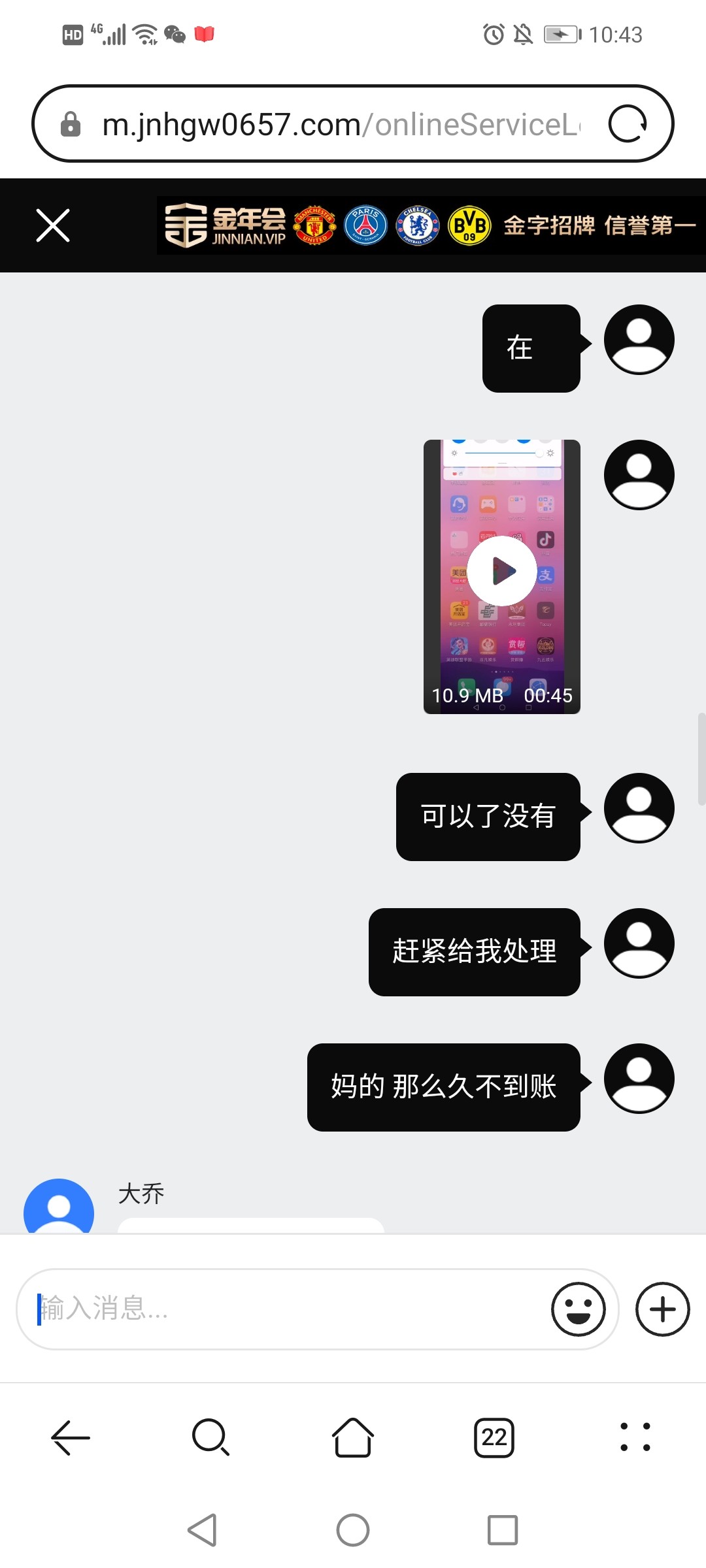706x1568 pixels.
Task: Tap the system home button
Action: tap(353, 1530)
